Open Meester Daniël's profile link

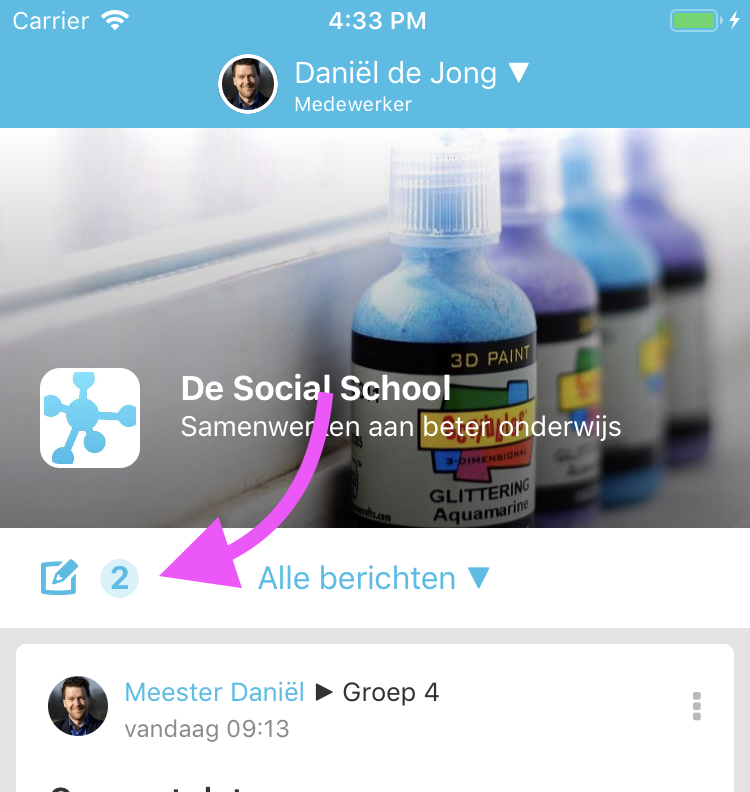(x=214, y=691)
